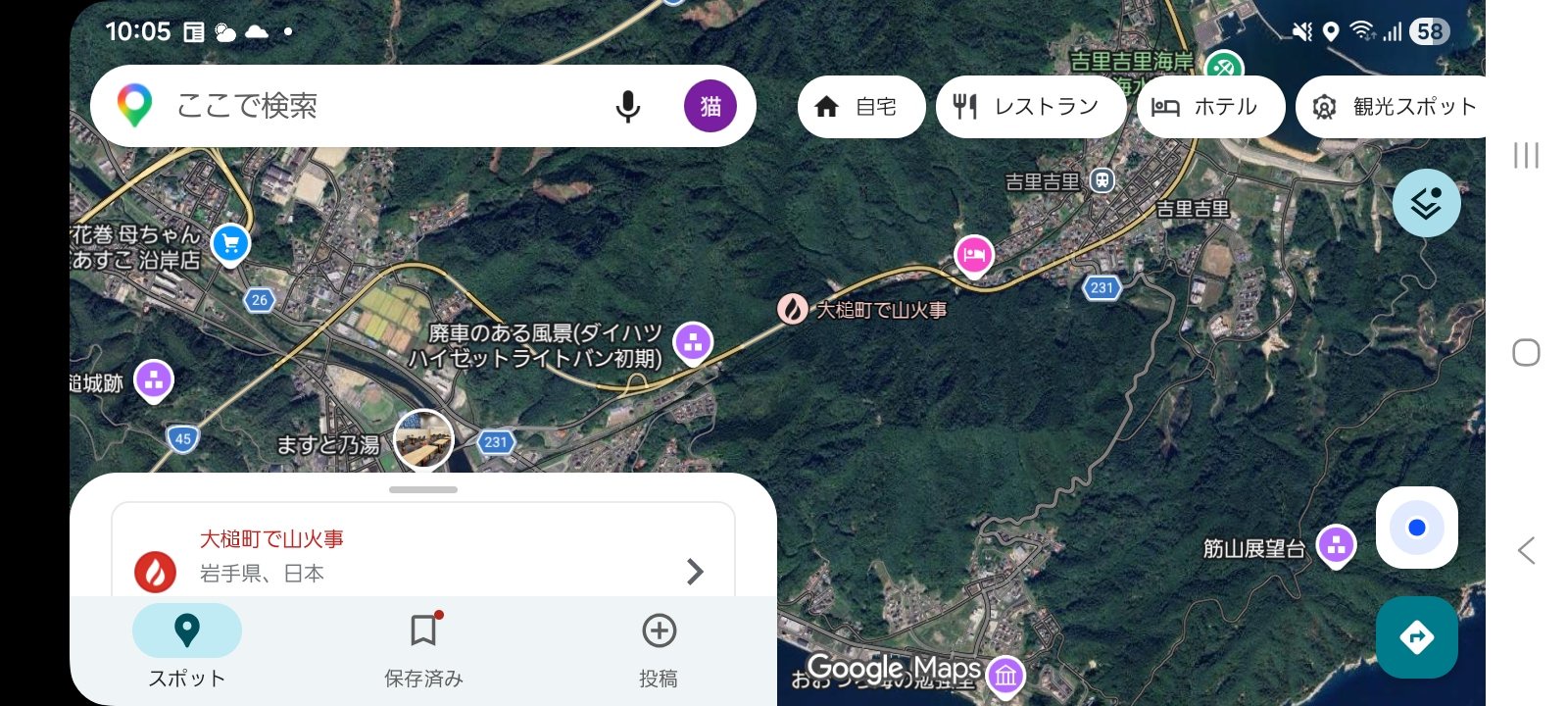Open directions with the route button
This screenshot has height=706, width=1568.
click(1416, 637)
